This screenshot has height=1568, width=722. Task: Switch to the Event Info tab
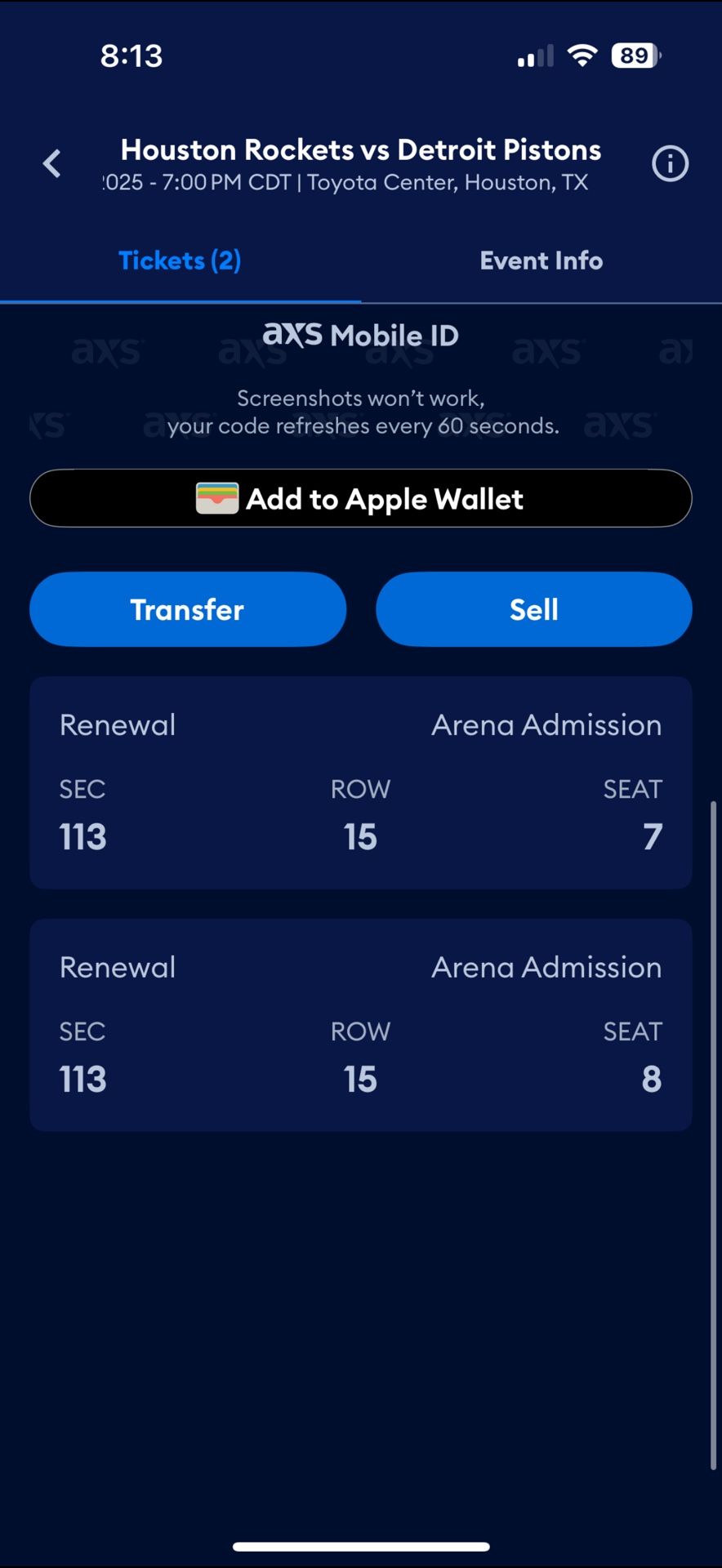click(541, 260)
